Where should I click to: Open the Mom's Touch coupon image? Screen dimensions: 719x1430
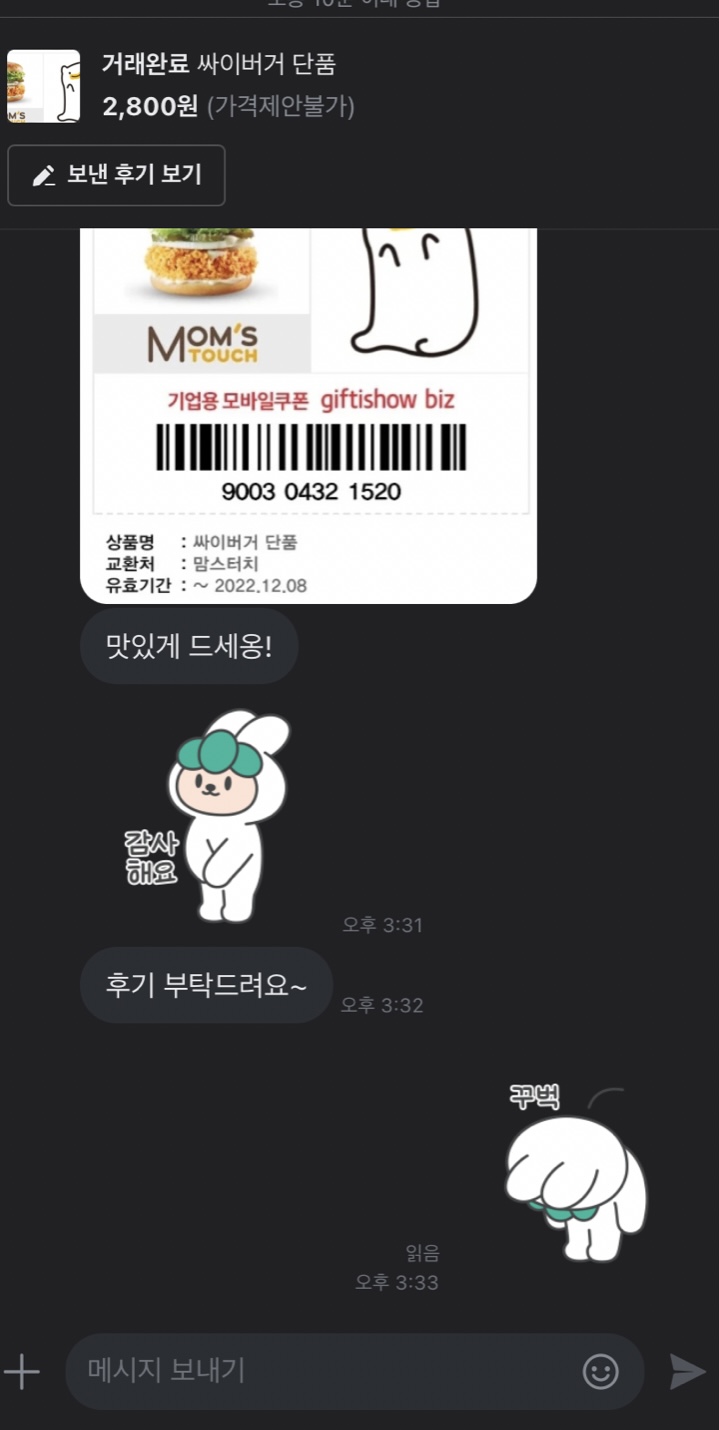click(308, 415)
